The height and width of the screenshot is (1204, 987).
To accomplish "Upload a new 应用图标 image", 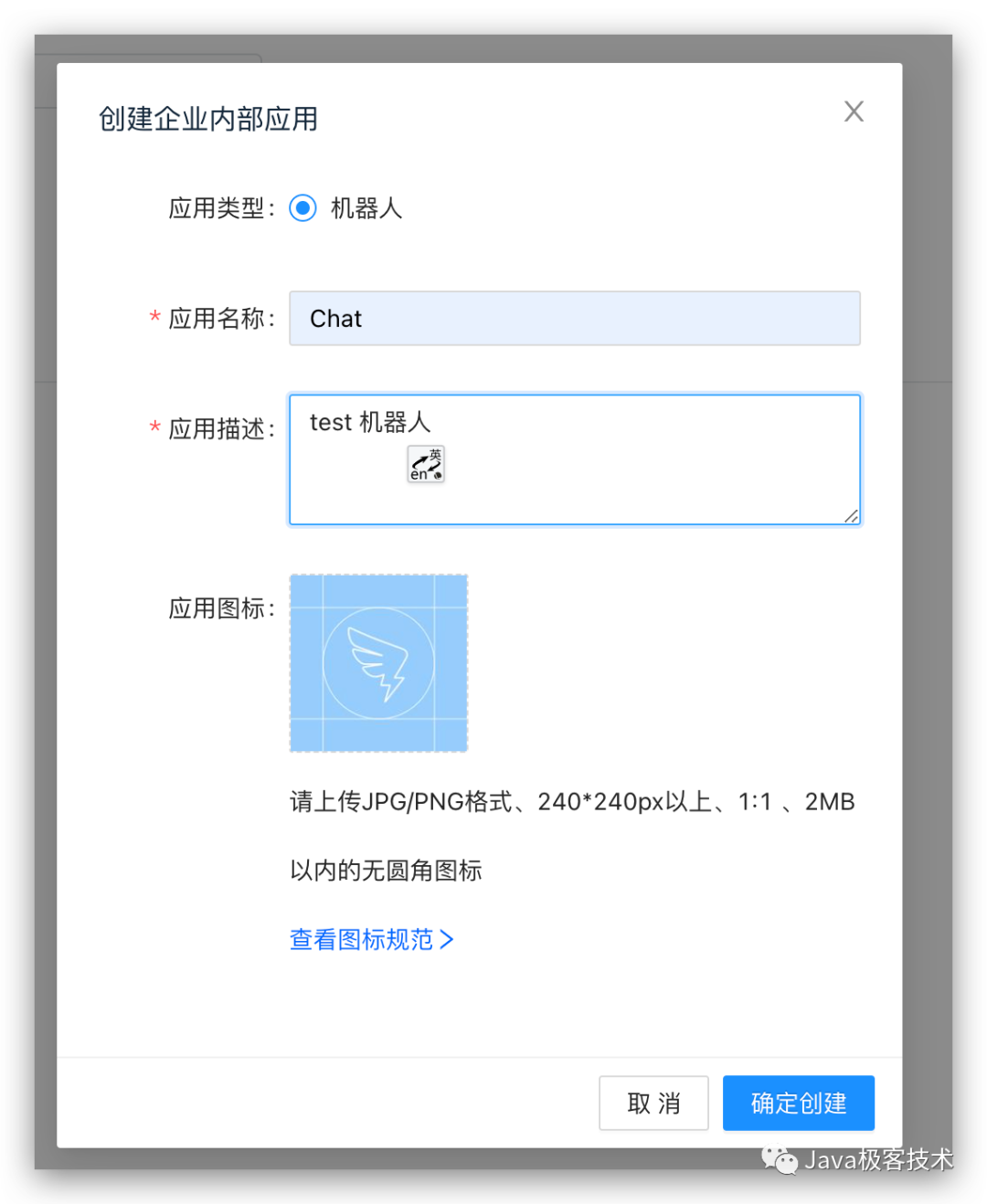I will 378,663.
